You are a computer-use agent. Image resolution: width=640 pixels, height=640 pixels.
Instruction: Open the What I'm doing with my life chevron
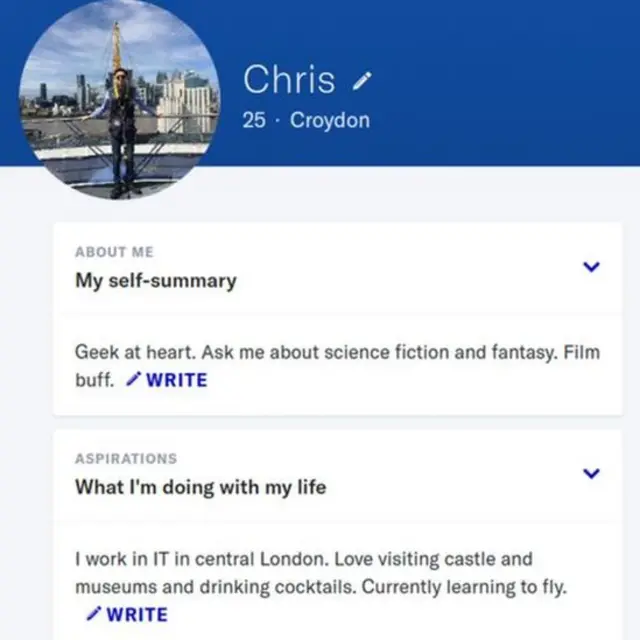point(591,473)
